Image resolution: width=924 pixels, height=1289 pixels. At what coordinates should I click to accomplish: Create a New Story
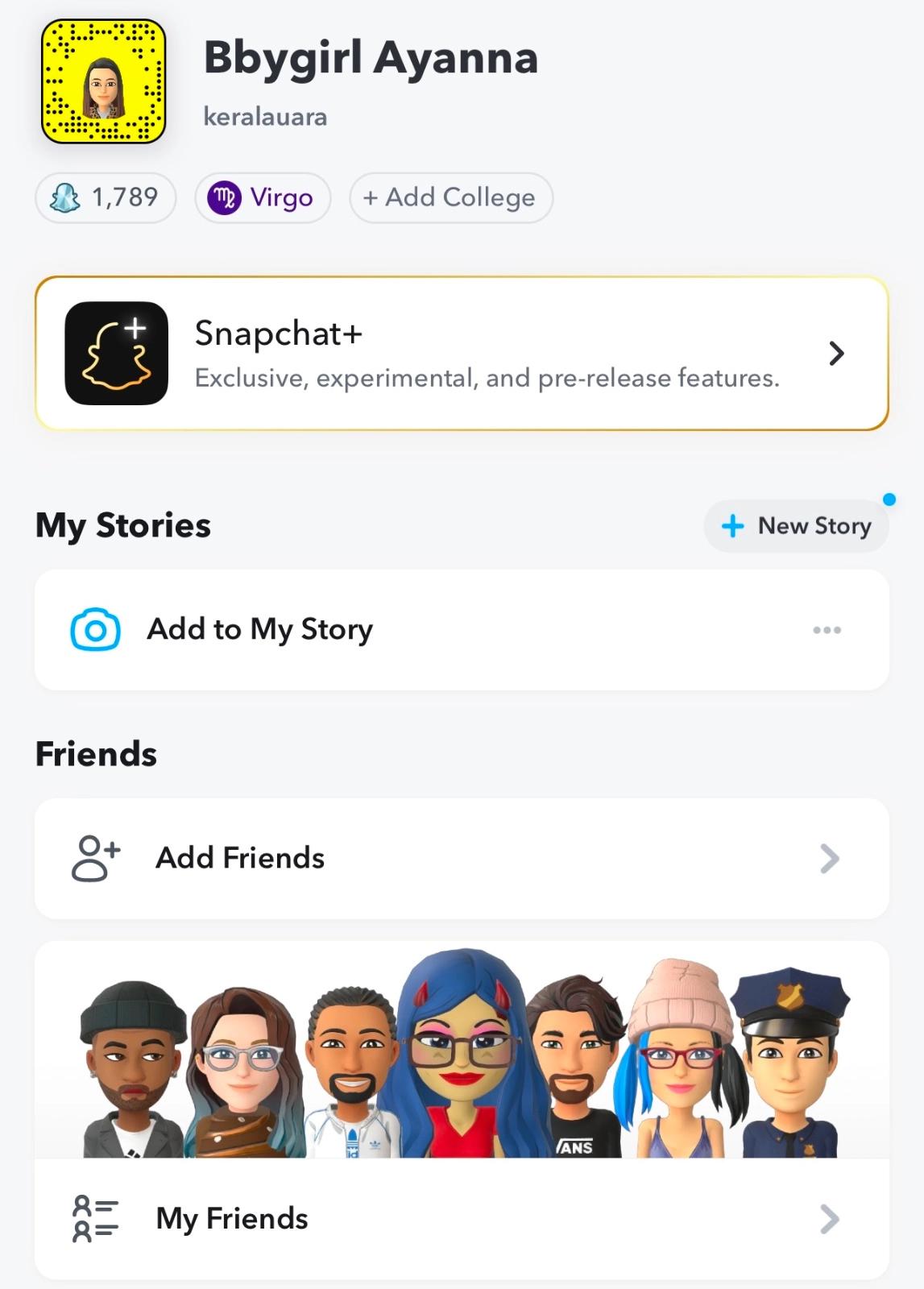point(796,526)
